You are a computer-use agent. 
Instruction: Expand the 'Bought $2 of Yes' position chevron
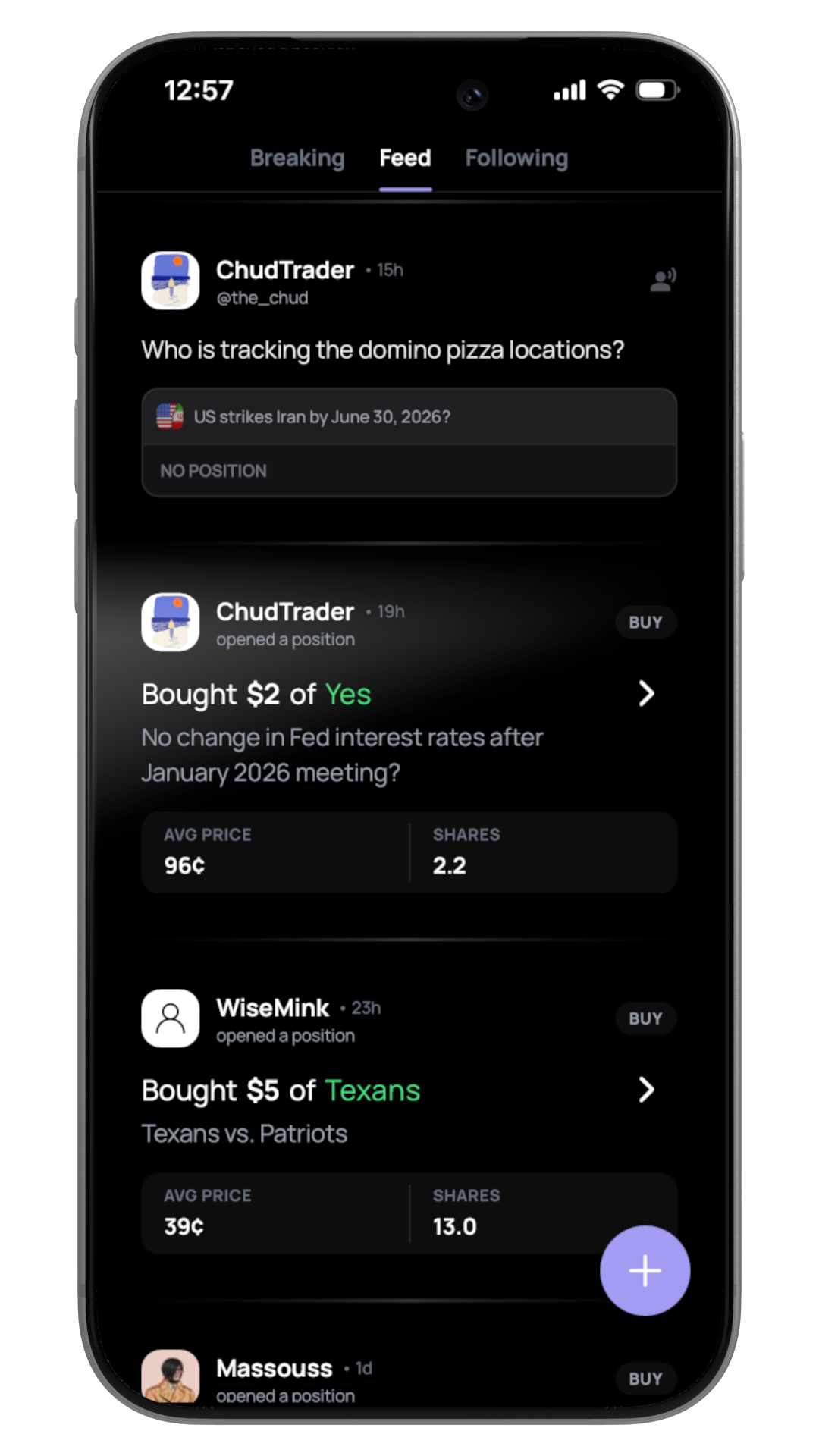click(647, 694)
